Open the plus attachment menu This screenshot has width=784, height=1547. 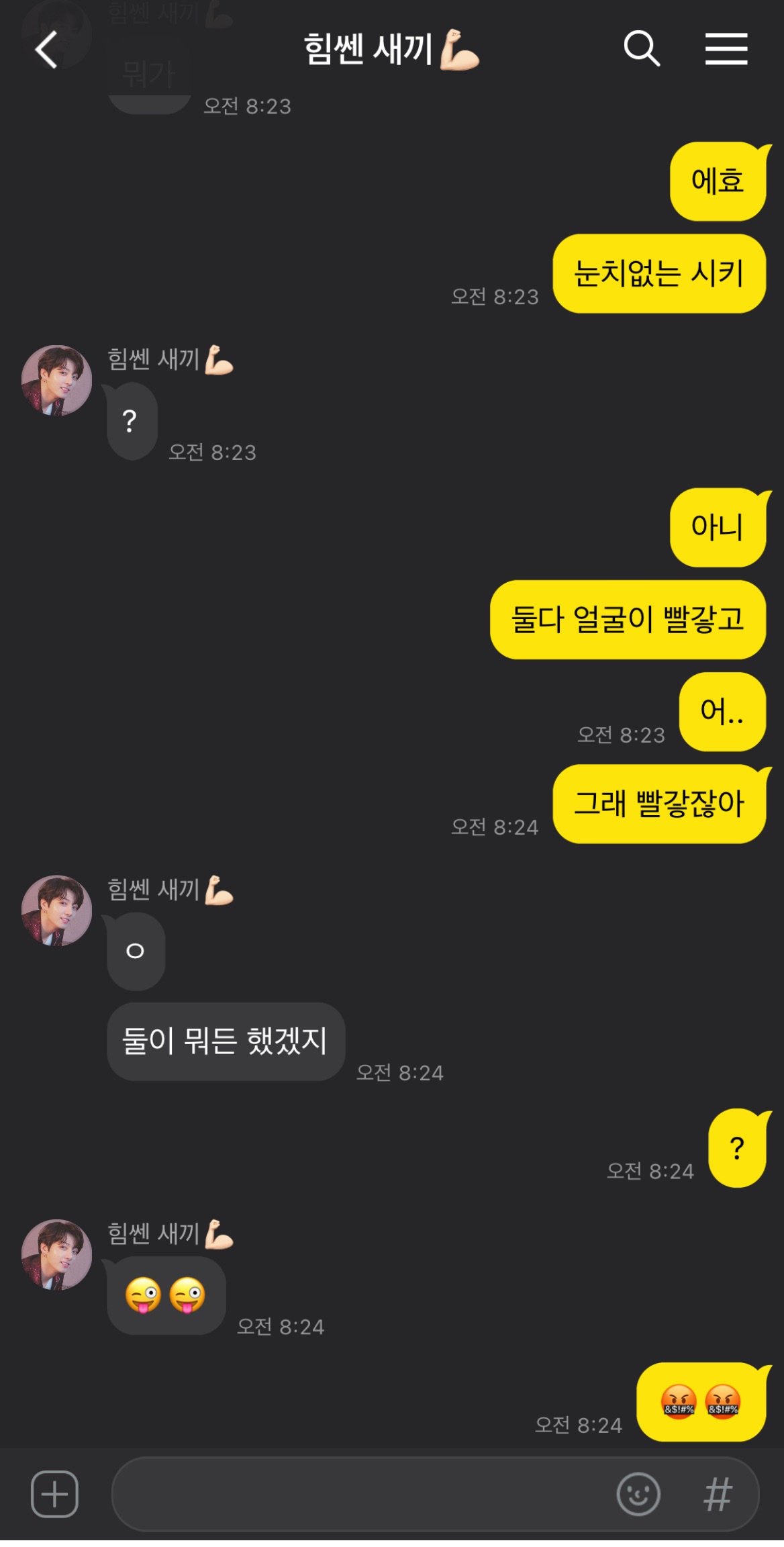pos(54,1494)
